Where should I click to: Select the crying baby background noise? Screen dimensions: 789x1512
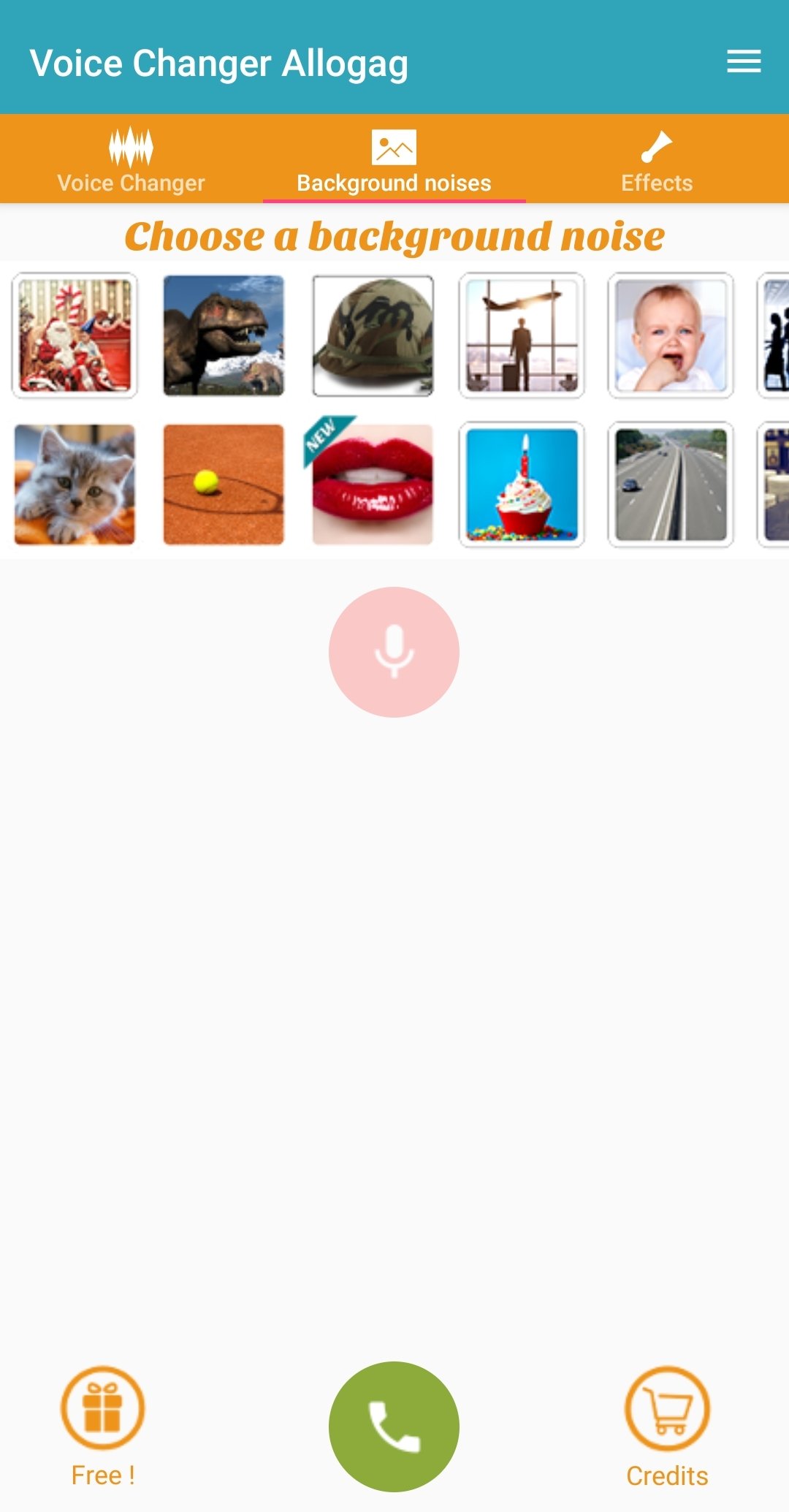coord(671,335)
